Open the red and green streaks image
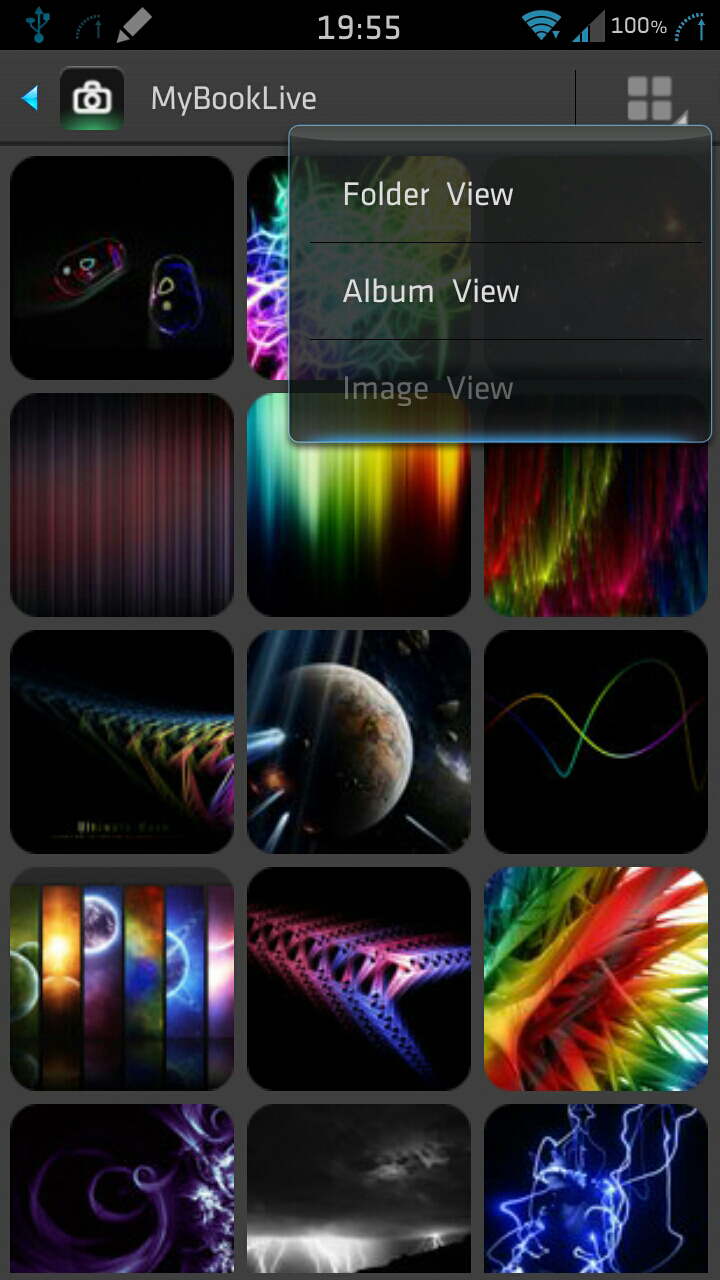The image size is (720, 1280). tap(596, 530)
